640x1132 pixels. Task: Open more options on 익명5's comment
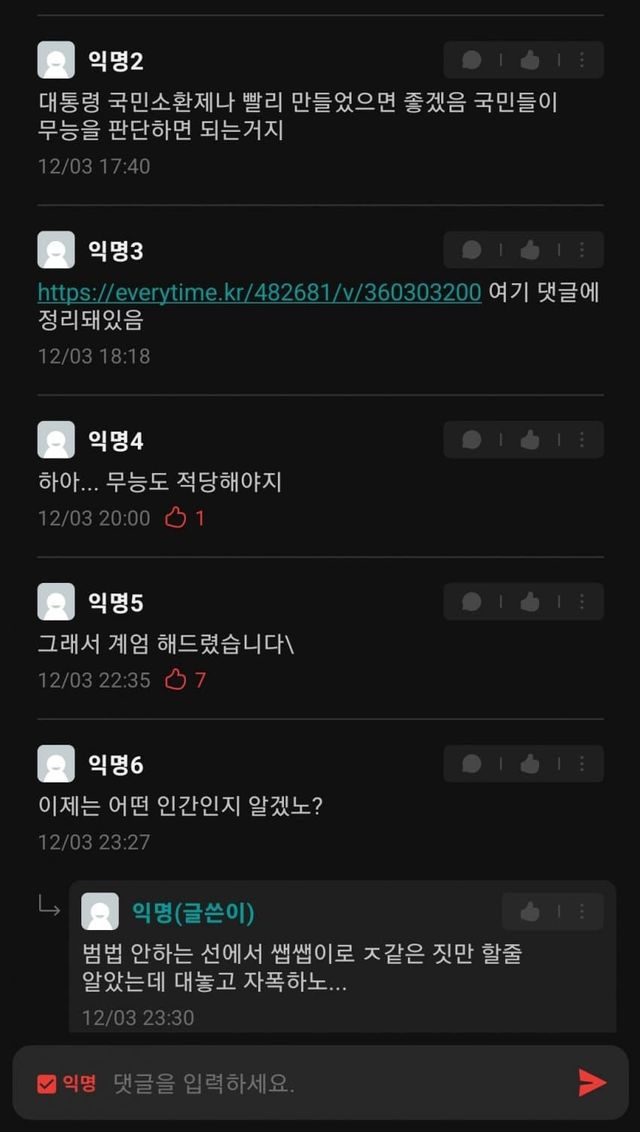[x=582, y=602]
